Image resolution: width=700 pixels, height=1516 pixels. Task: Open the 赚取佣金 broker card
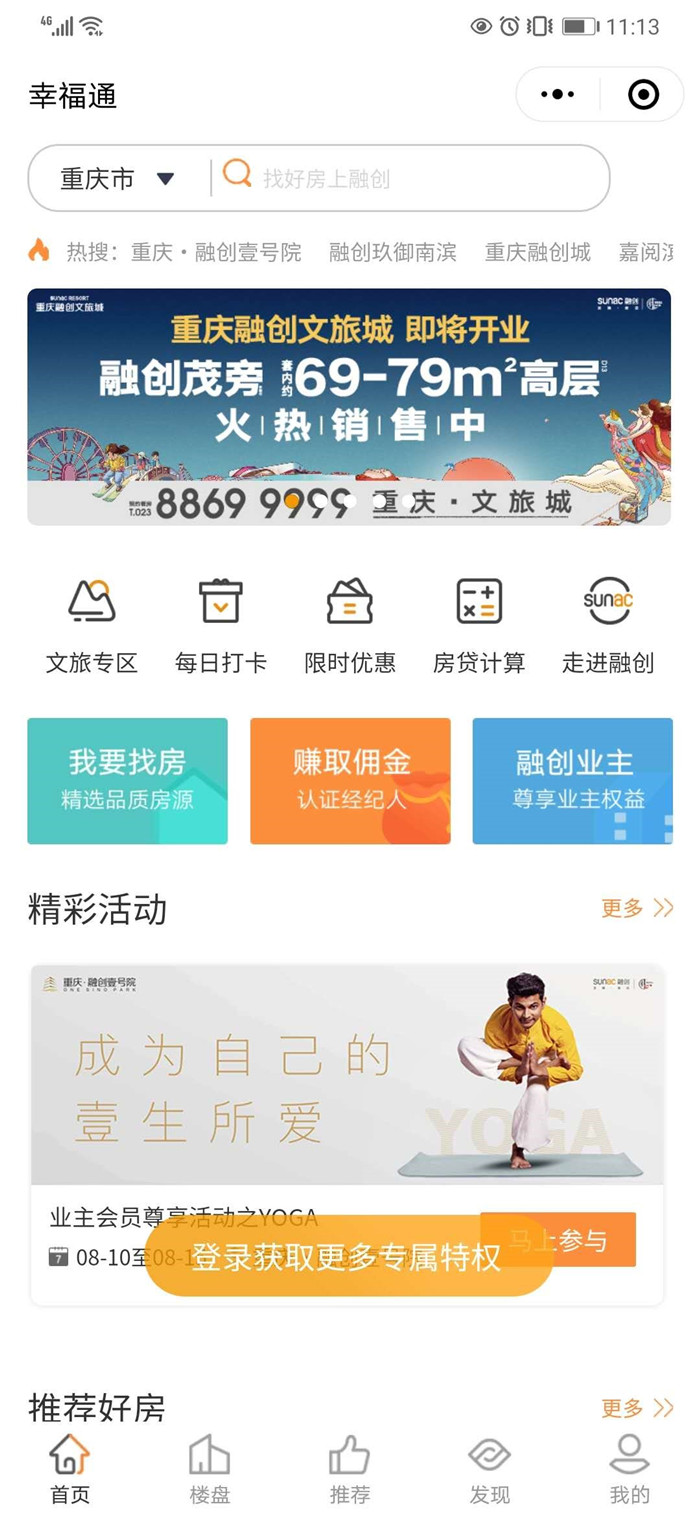point(350,781)
